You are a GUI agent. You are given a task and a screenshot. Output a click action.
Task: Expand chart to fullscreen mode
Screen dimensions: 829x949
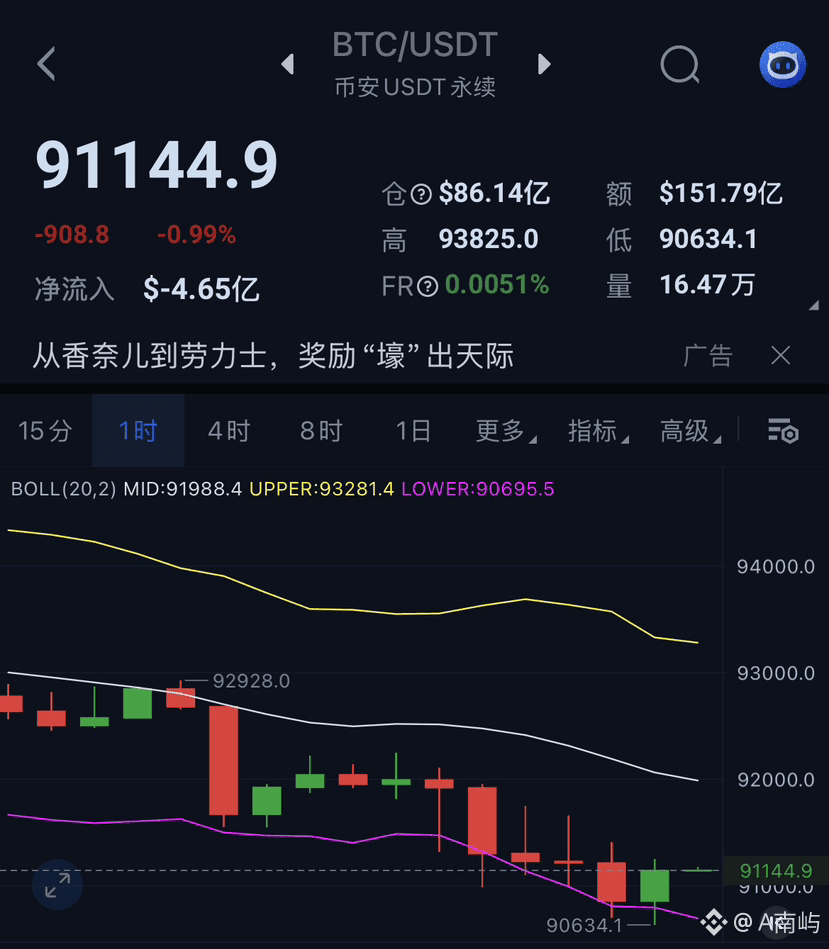57,884
